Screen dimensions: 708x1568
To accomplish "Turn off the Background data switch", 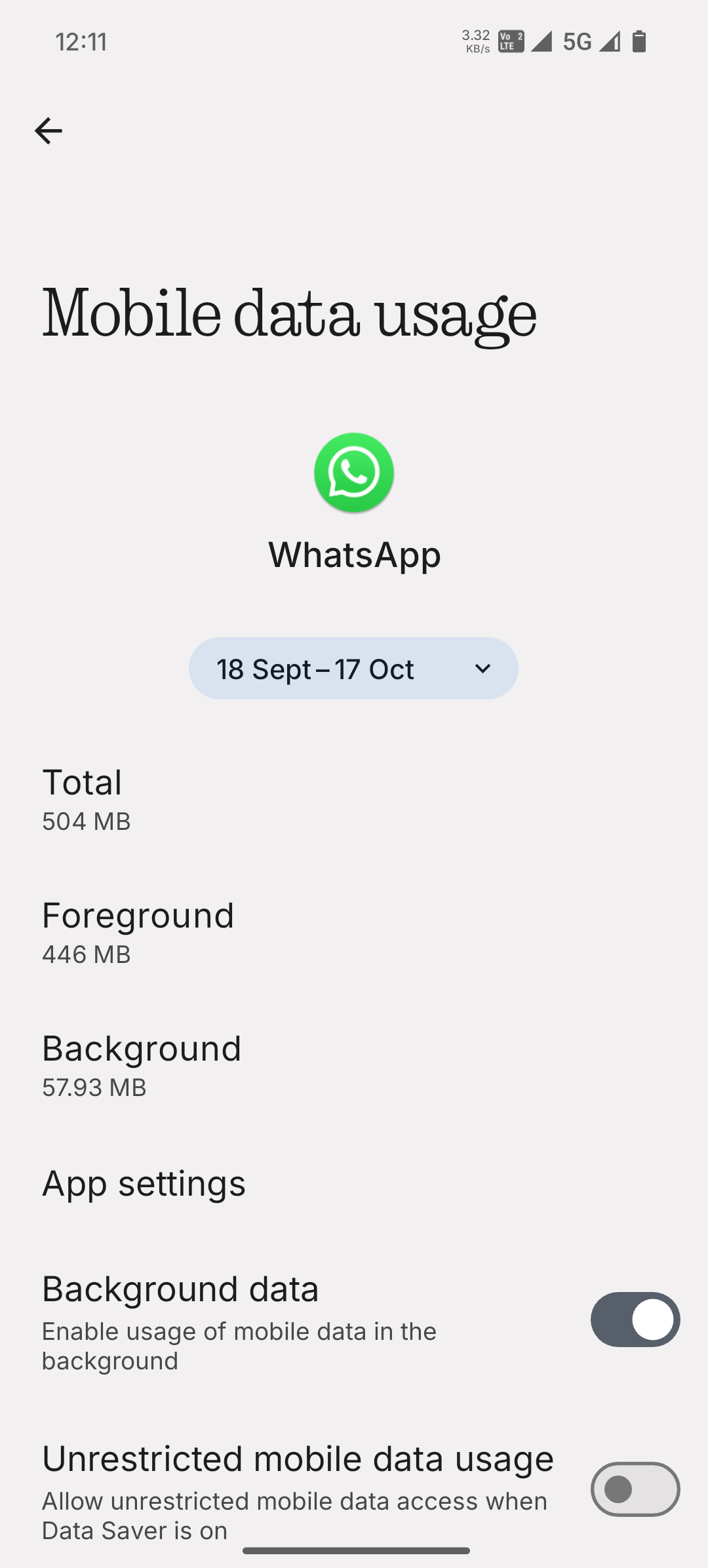I will point(635,1319).
